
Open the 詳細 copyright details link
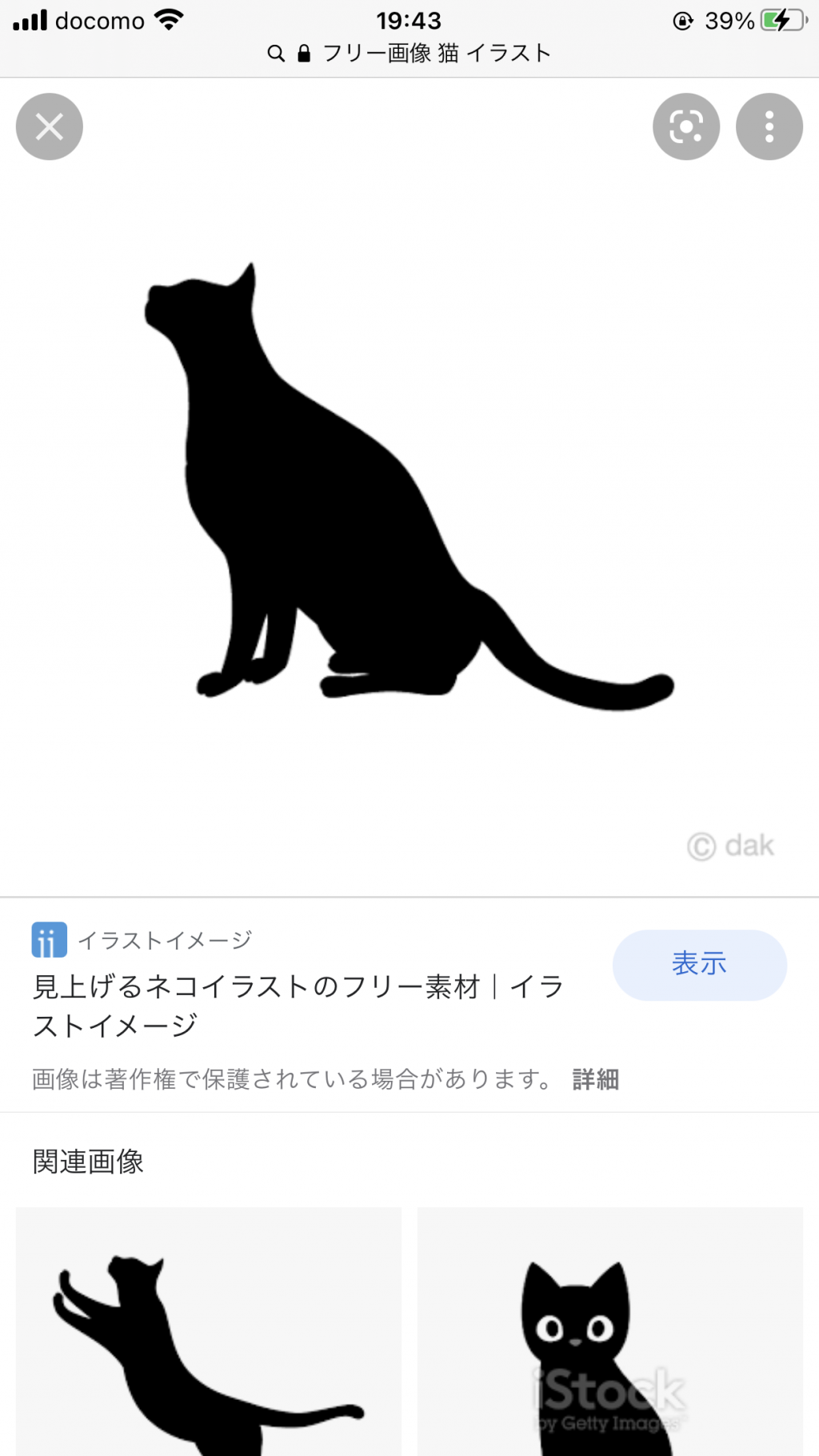click(x=596, y=1079)
